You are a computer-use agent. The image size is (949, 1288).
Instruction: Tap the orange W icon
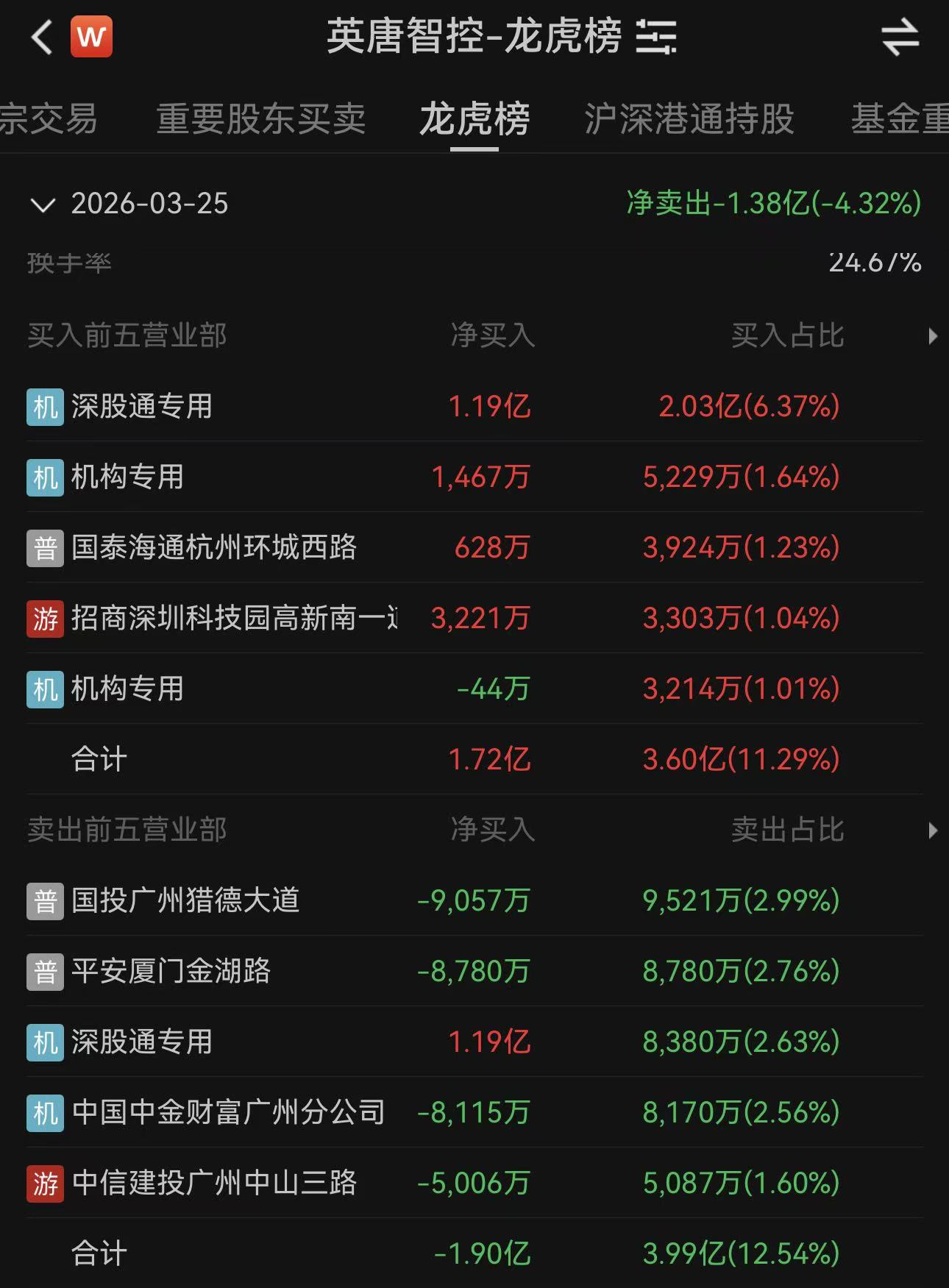point(91,37)
